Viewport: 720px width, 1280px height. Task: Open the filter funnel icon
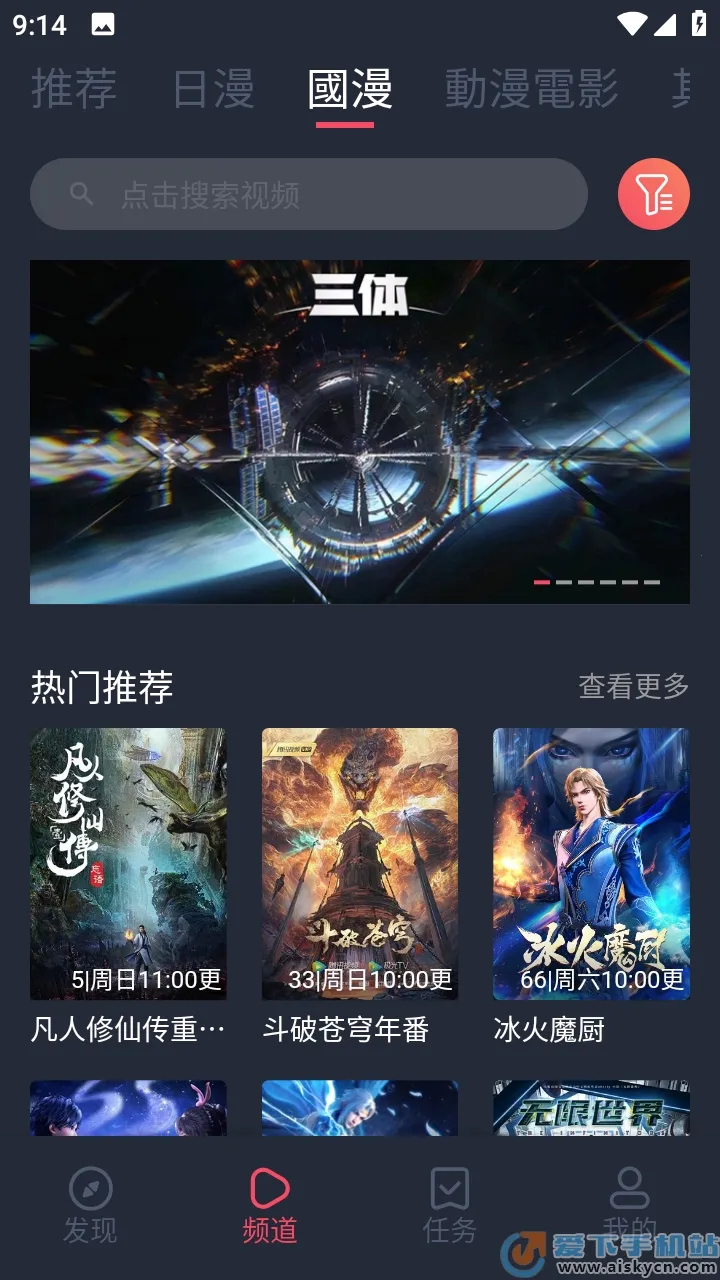653,194
